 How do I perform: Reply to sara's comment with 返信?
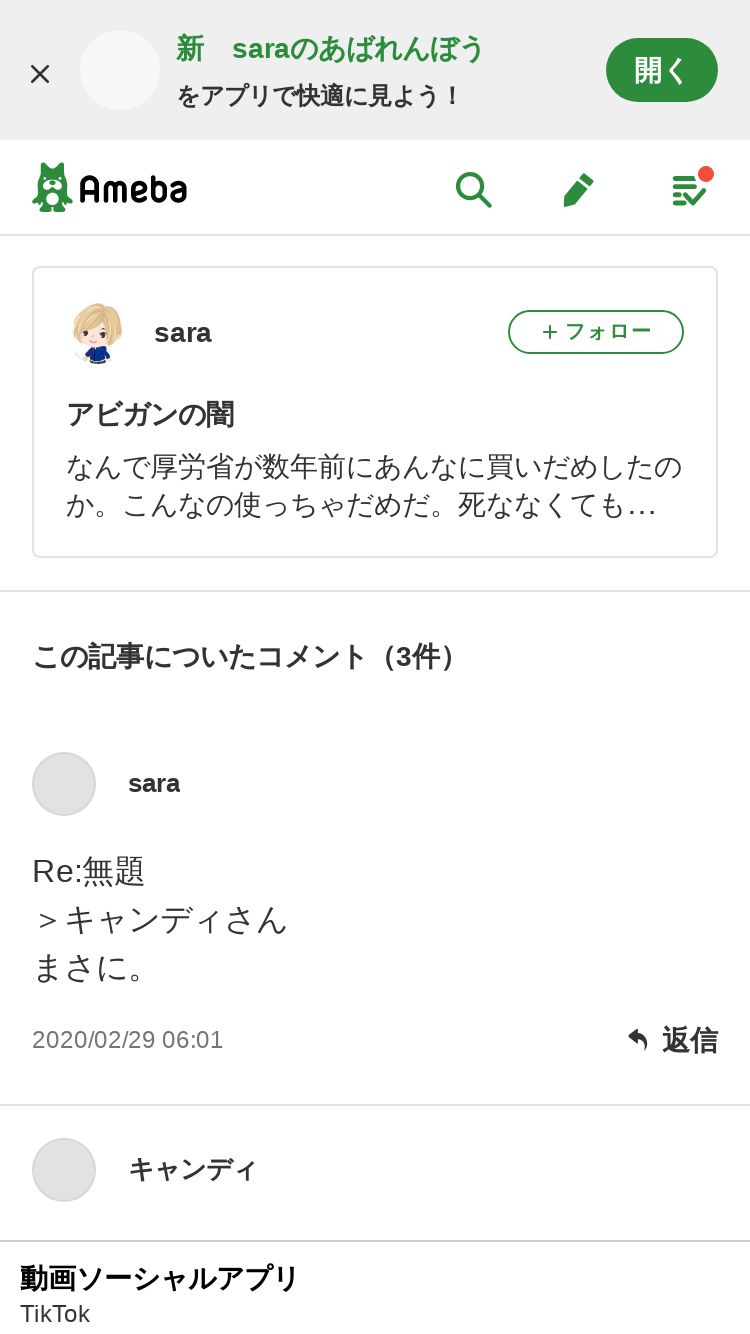[x=672, y=1040]
